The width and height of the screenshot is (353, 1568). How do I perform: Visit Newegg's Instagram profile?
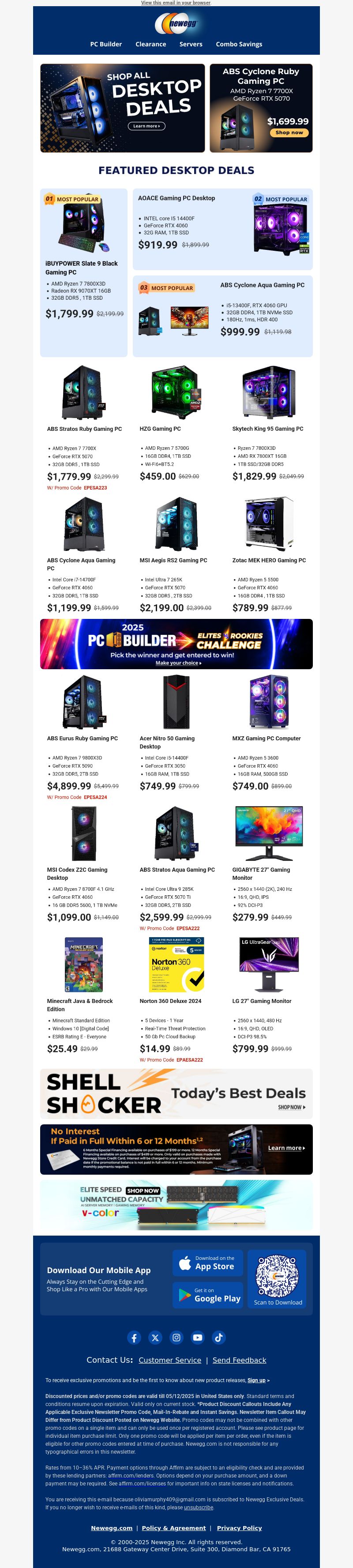click(x=176, y=1337)
